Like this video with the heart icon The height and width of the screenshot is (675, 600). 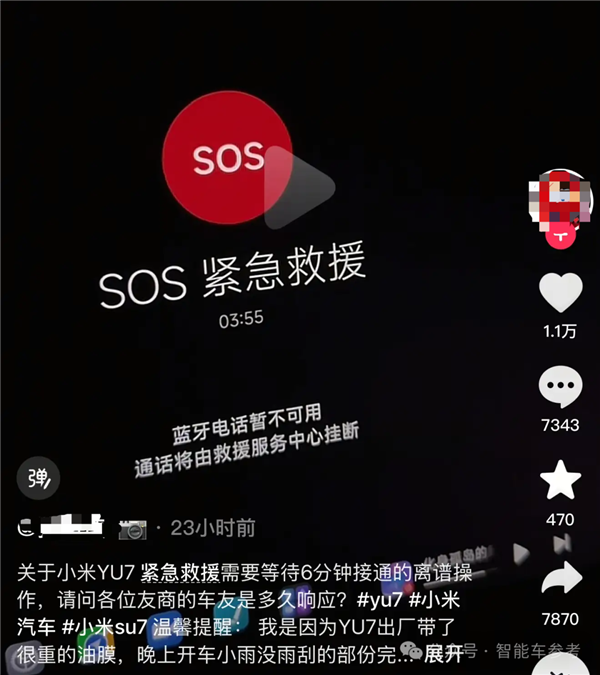click(x=560, y=293)
